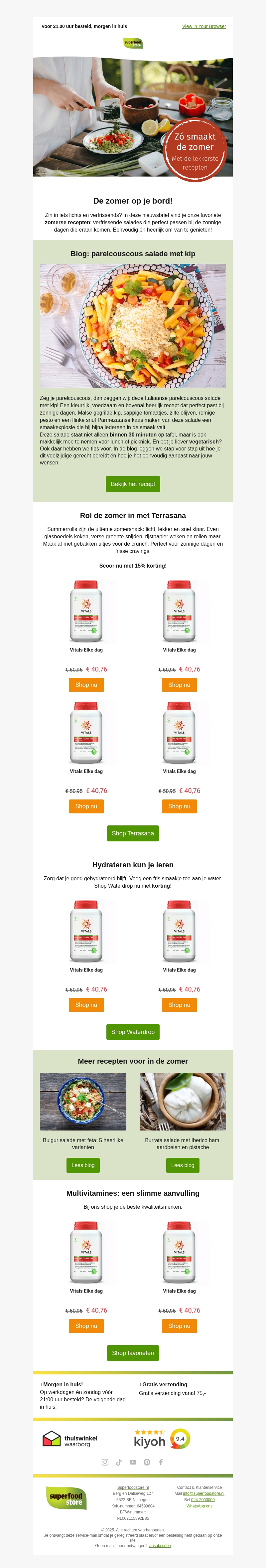
Task: Open the View in Your Browser link
Action: [x=203, y=27]
